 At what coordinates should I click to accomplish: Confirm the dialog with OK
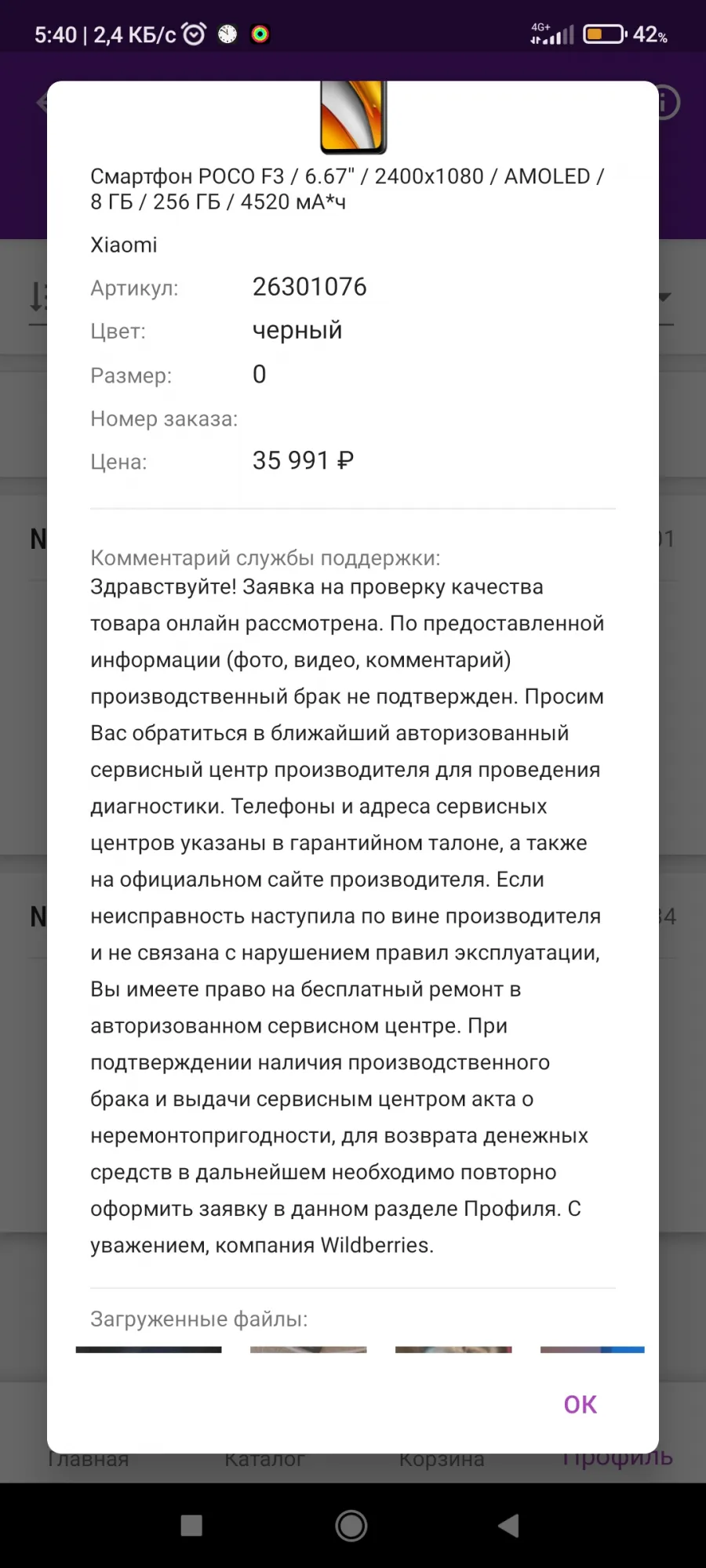point(580,1404)
